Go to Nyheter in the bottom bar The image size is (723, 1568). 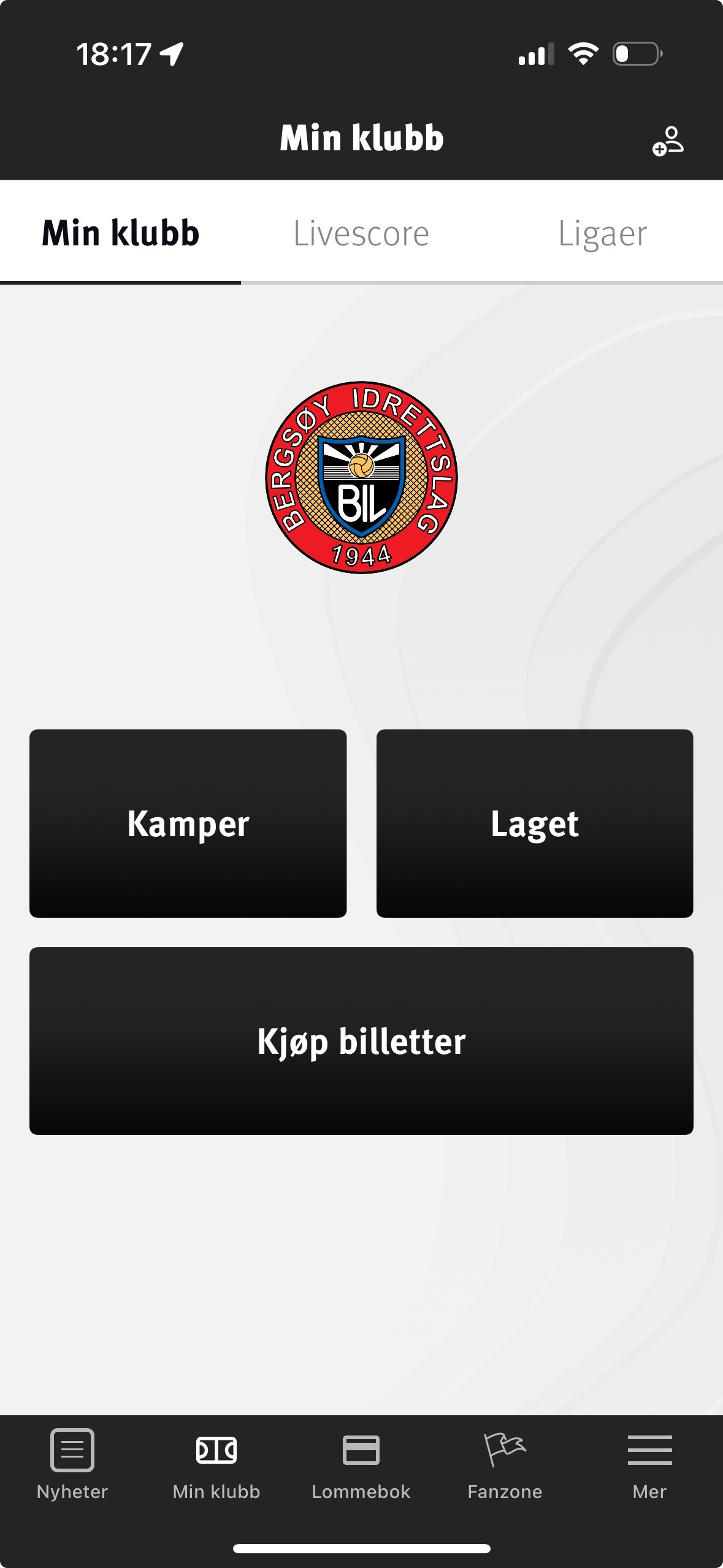click(72, 1464)
